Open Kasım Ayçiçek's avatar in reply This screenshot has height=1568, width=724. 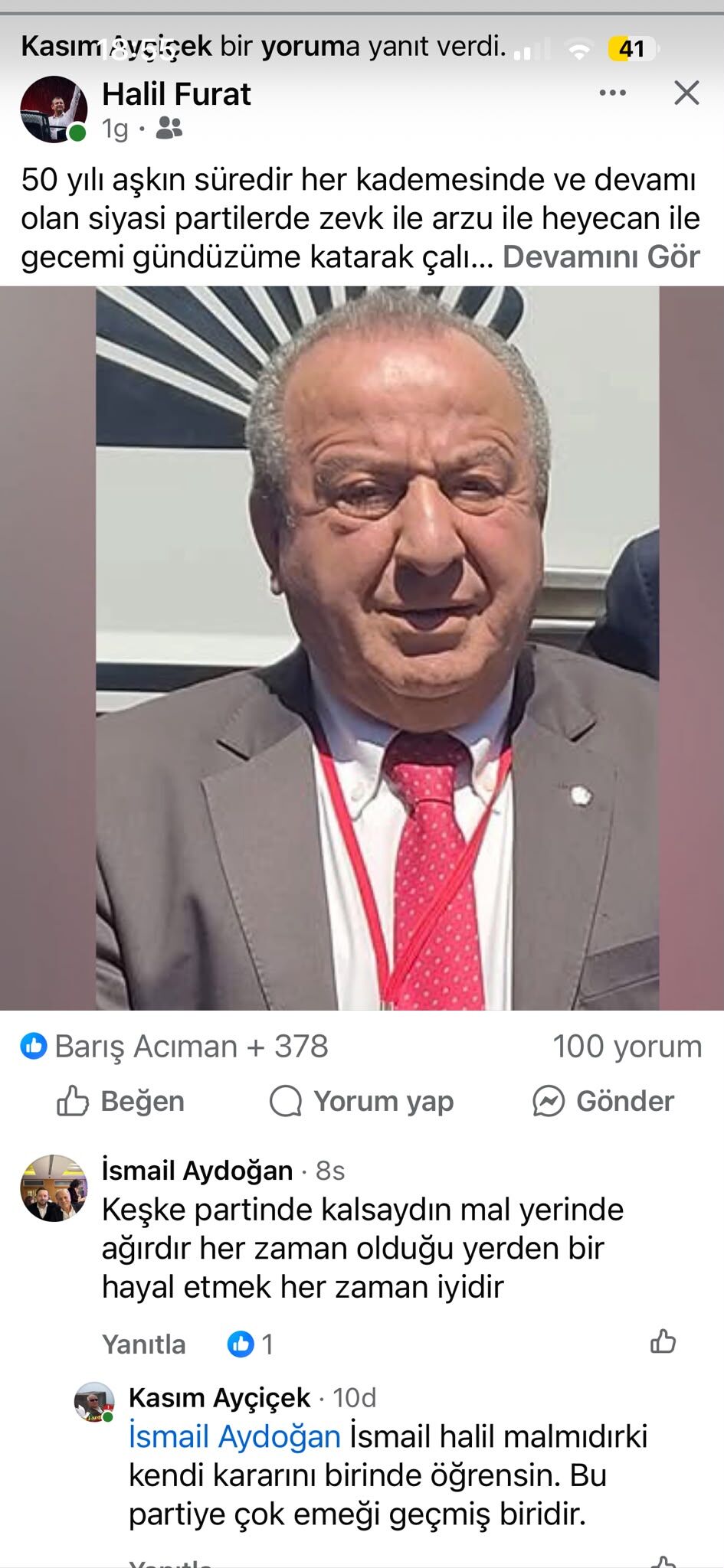93,1403
